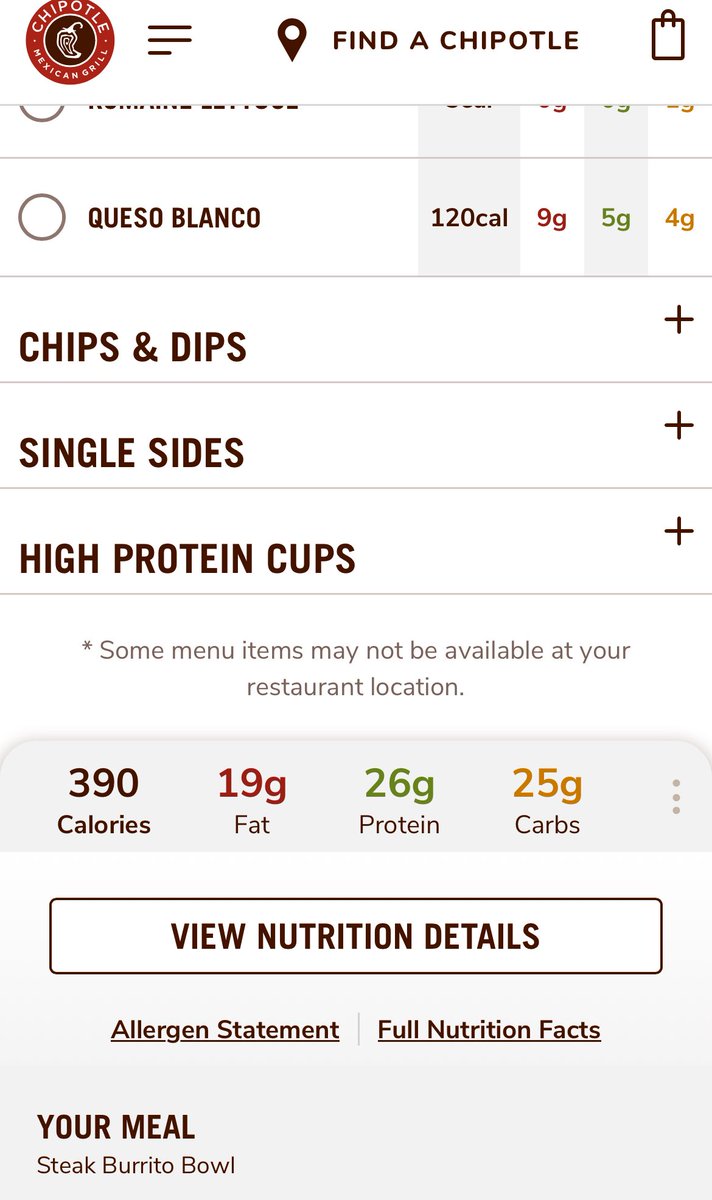Open the Full Nutrition Facts link
This screenshot has height=1200, width=712.
click(489, 1030)
